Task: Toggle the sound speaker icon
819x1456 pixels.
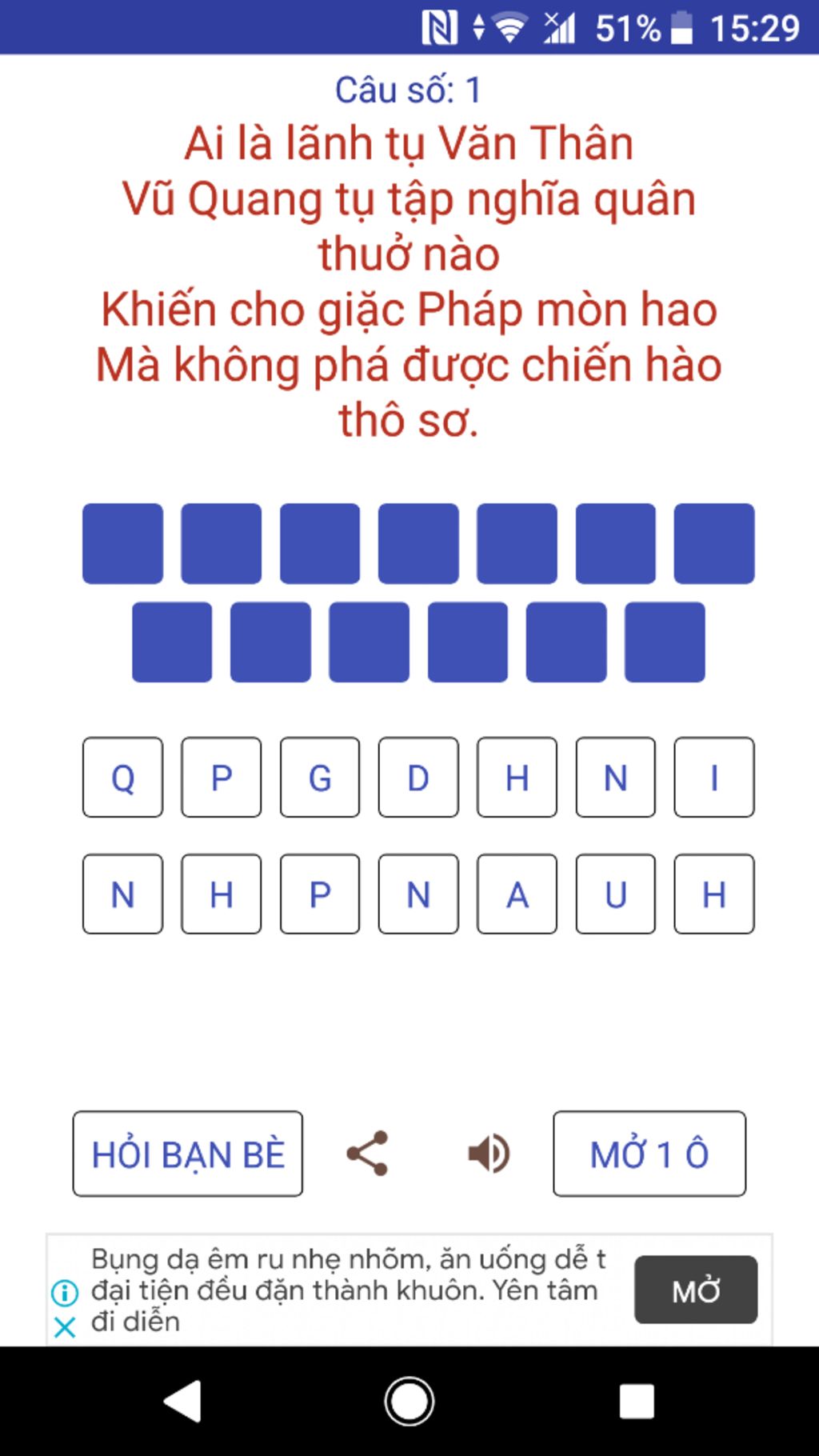Action: click(x=489, y=1154)
